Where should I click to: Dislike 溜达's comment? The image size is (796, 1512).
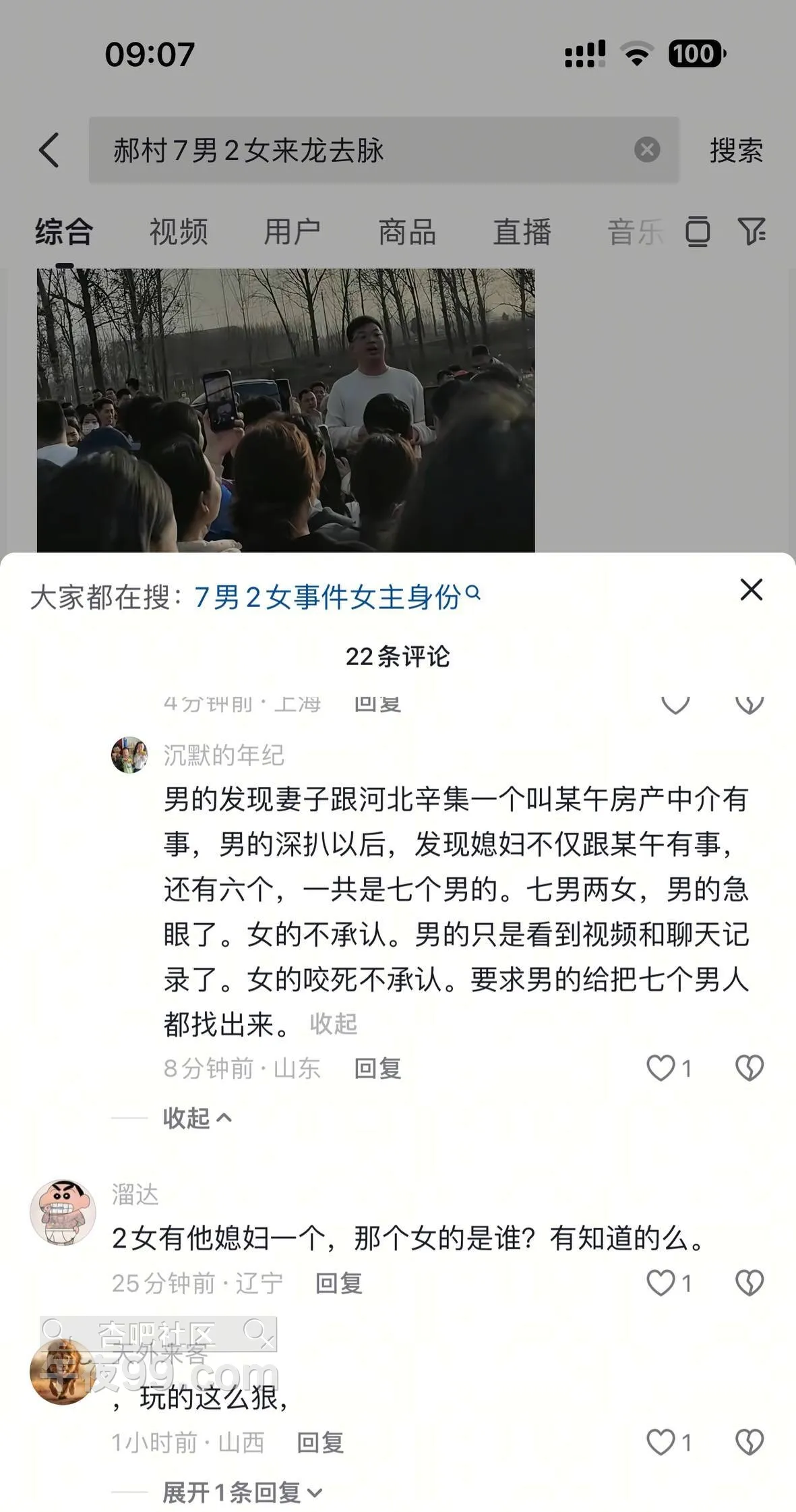[749, 1283]
